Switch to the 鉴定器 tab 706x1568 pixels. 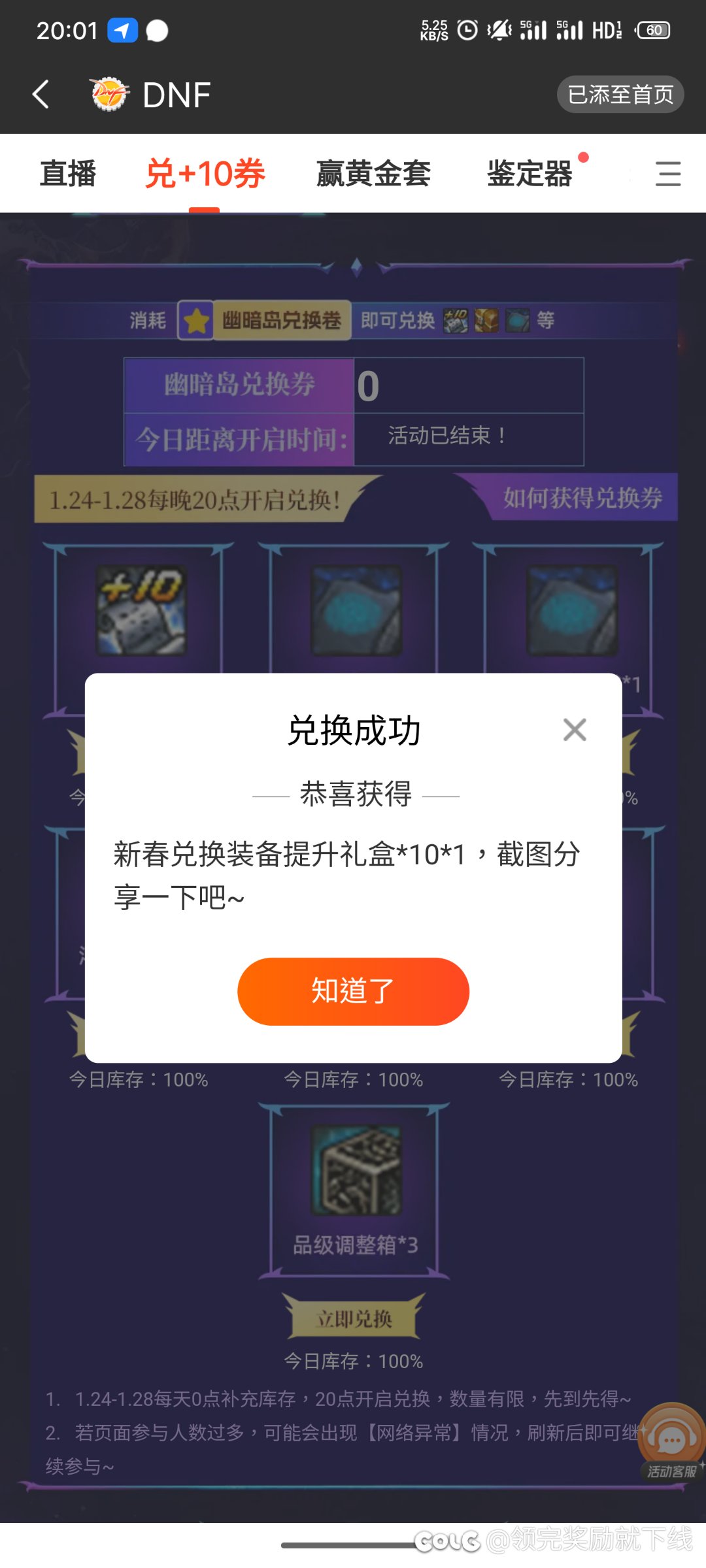click(529, 174)
